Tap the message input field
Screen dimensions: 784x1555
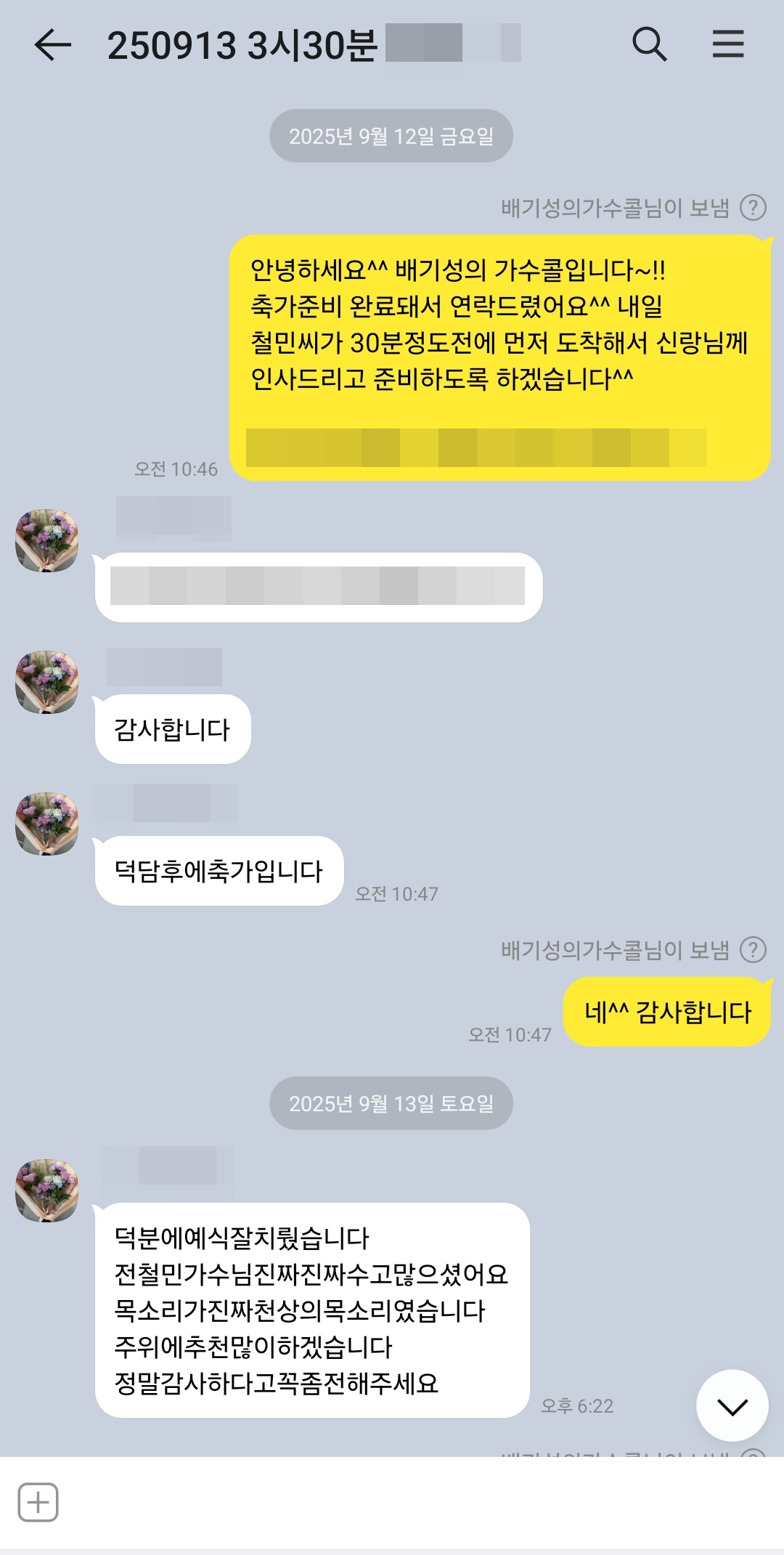(407, 1502)
